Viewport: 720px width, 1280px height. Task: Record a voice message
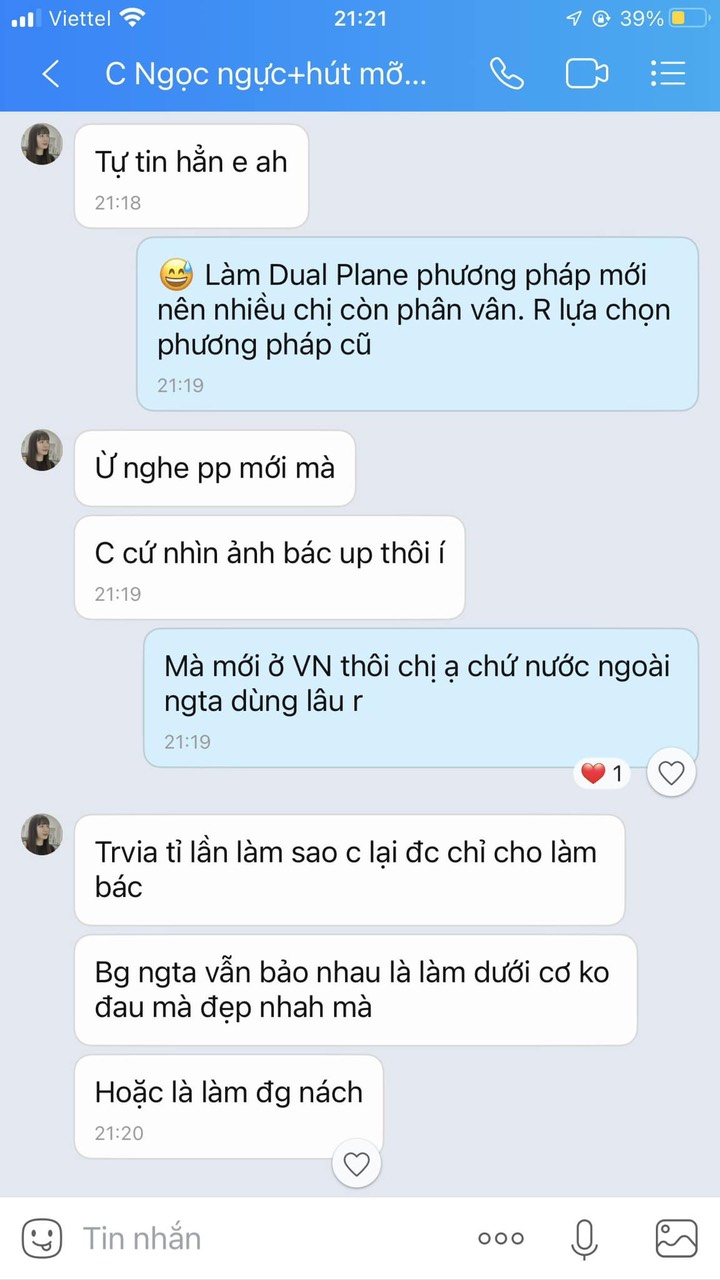click(x=584, y=1238)
